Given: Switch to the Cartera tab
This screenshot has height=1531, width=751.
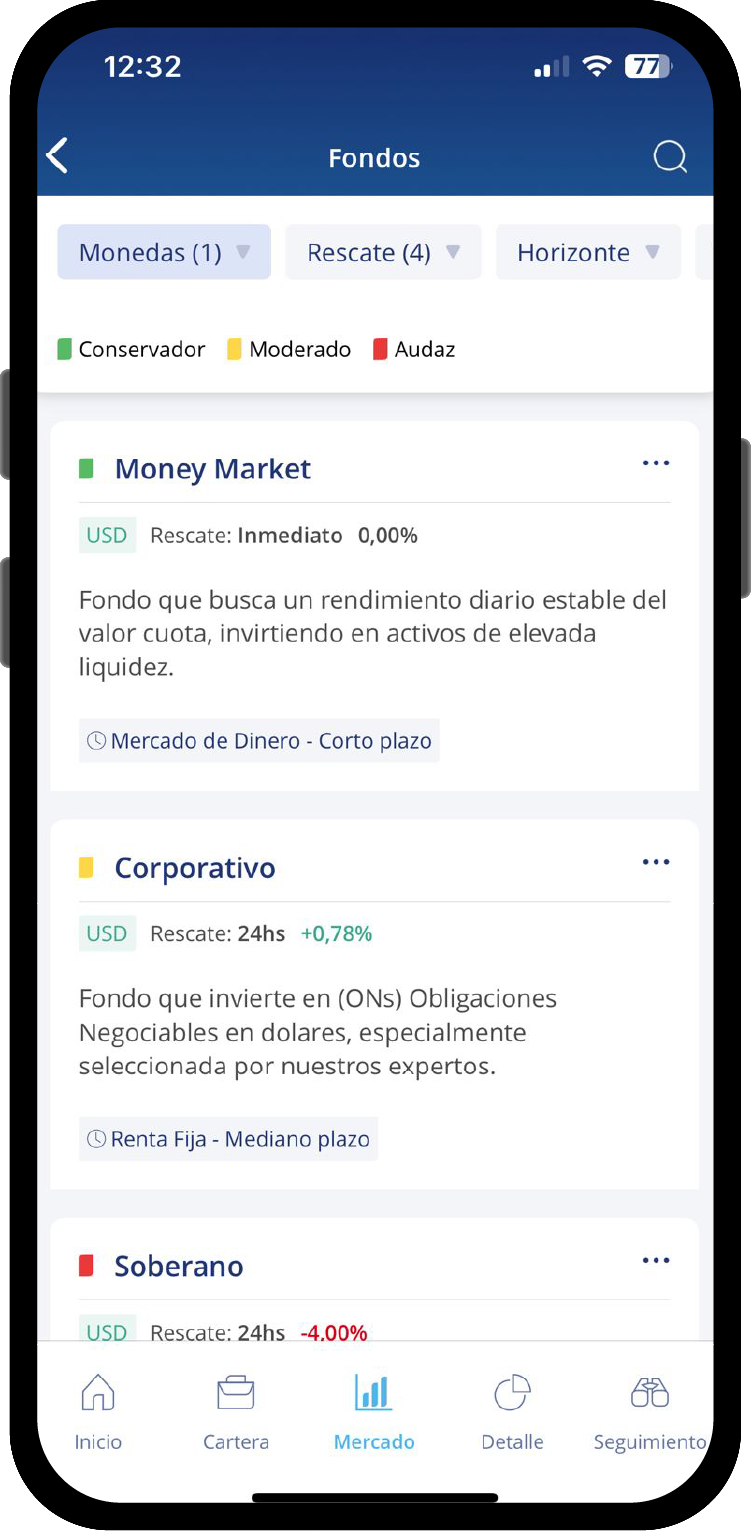Looking at the screenshot, I should point(236,1412).
